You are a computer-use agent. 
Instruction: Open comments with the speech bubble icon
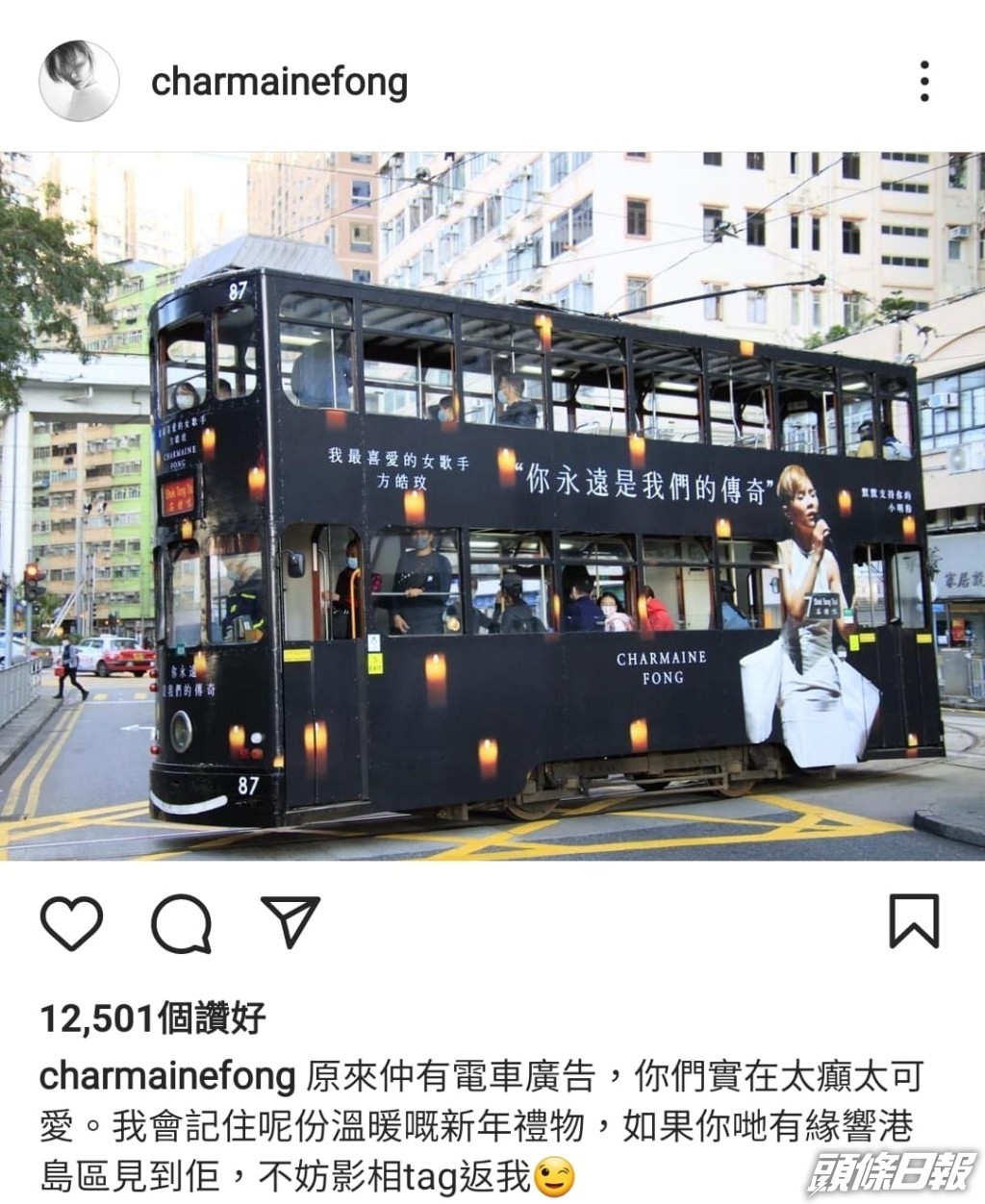[x=181, y=923]
